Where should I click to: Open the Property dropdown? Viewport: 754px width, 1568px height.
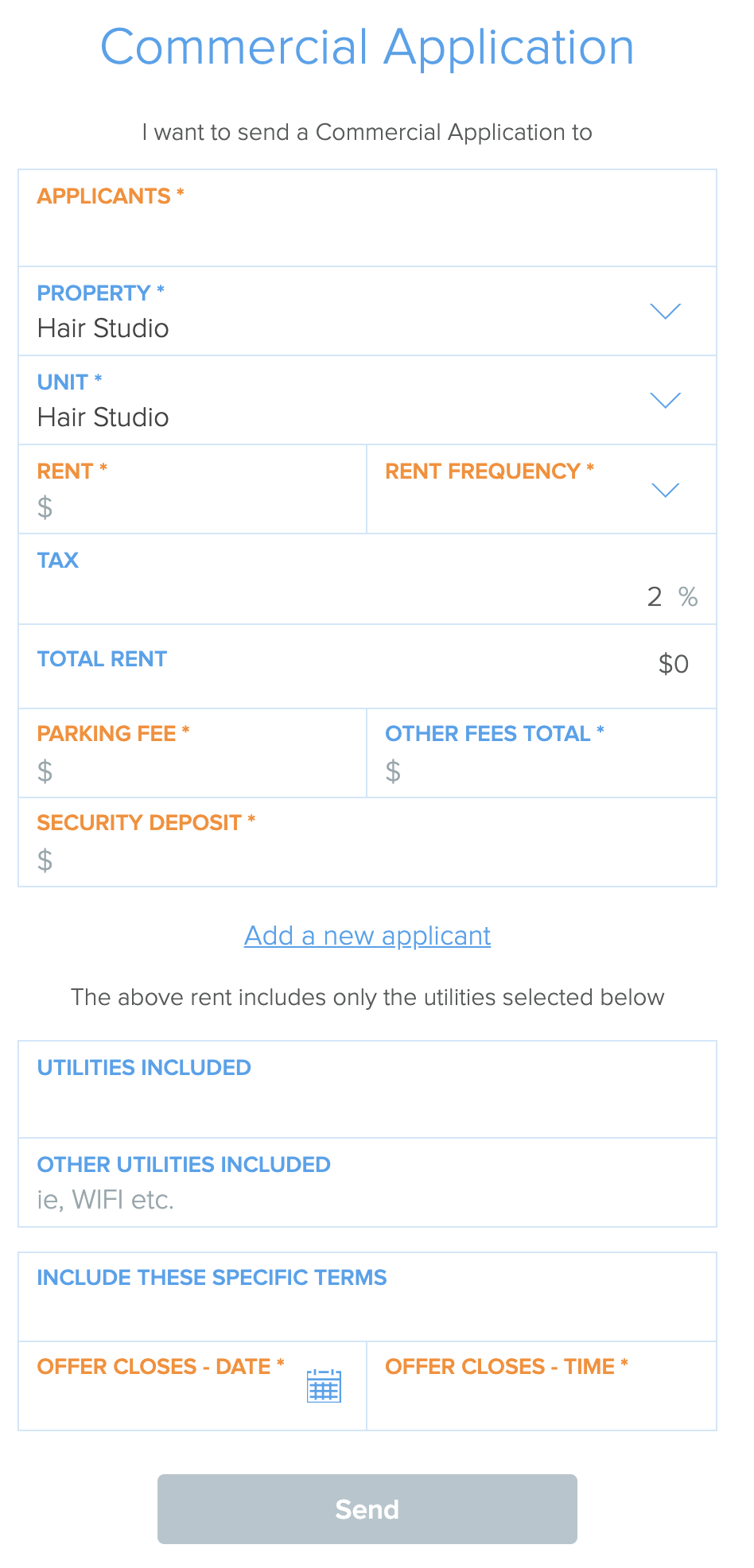click(x=367, y=311)
